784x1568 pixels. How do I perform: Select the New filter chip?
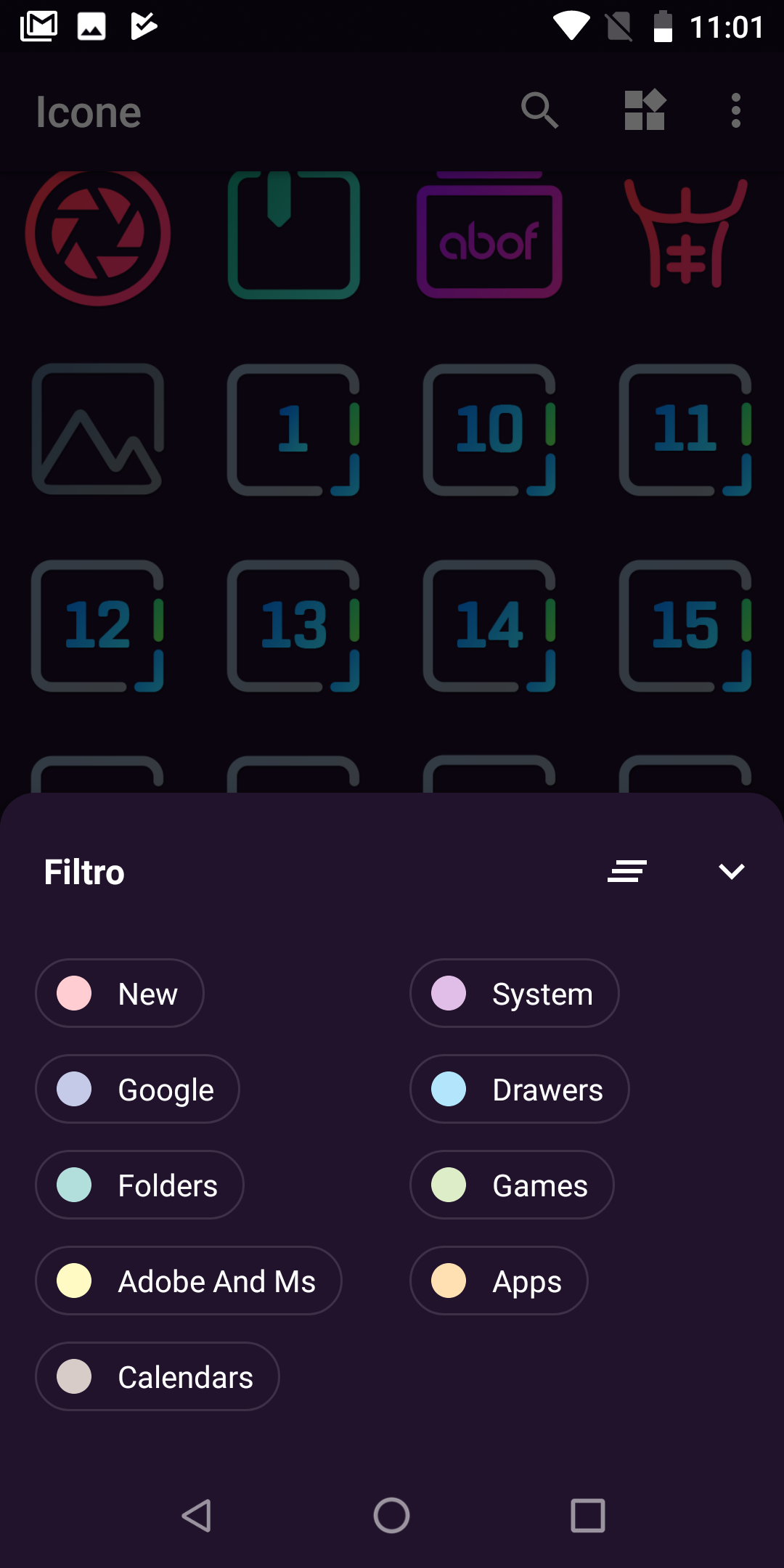pos(120,993)
